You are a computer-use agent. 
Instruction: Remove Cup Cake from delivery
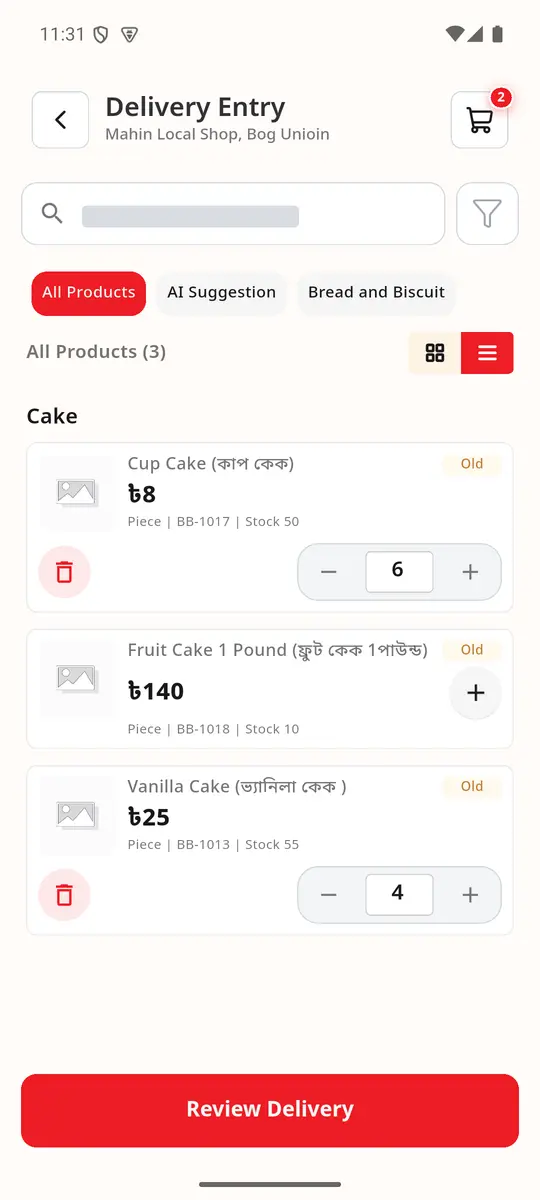pyautogui.click(x=64, y=572)
